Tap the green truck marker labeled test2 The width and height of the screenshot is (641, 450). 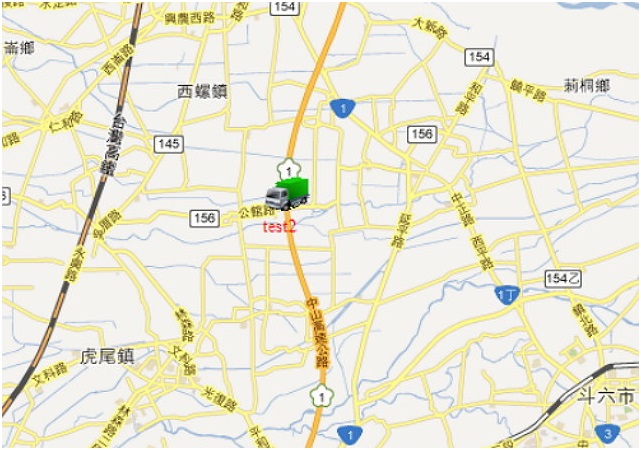point(288,193)
